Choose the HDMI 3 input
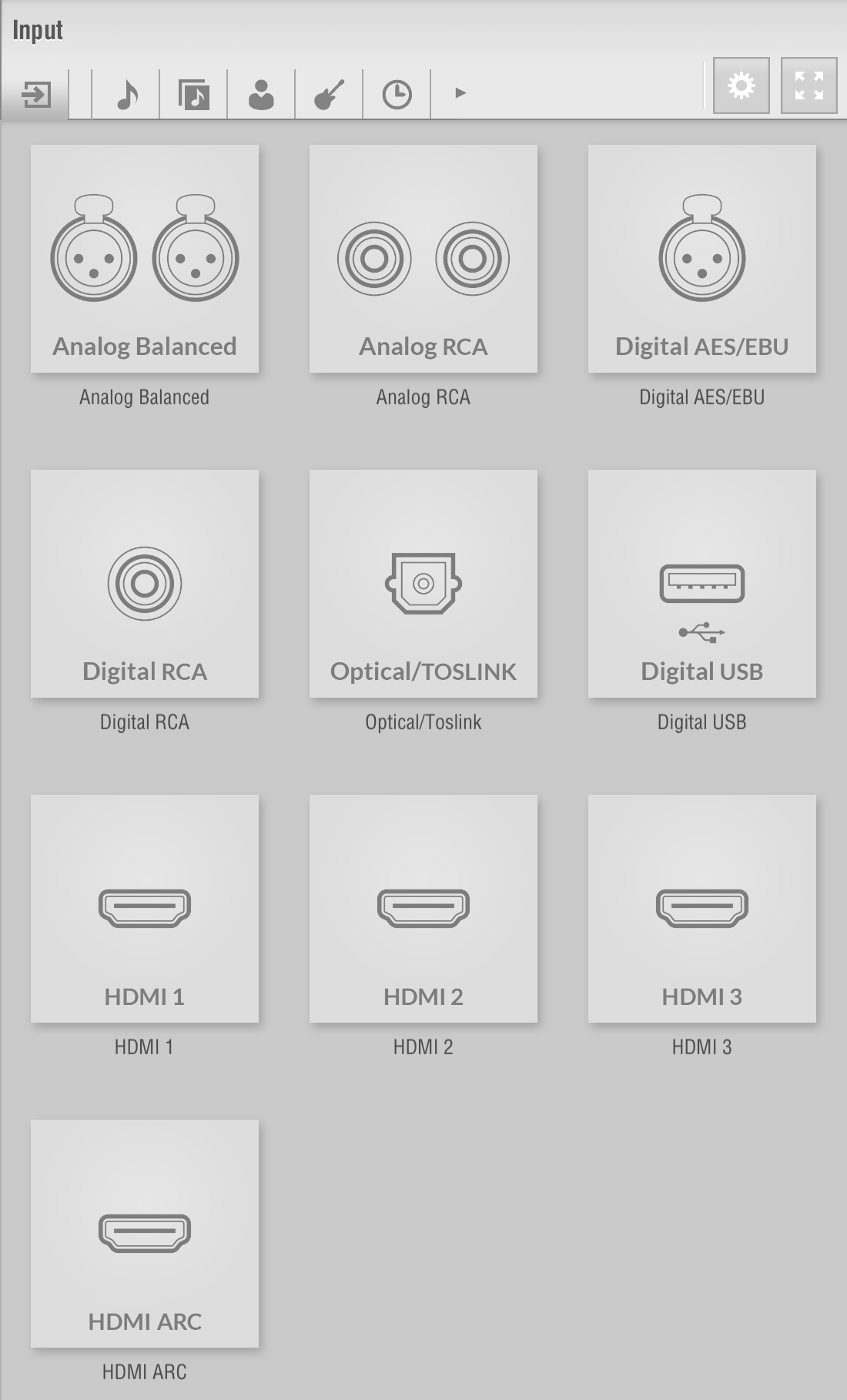847x1400 pixels. tap(702, 909)
